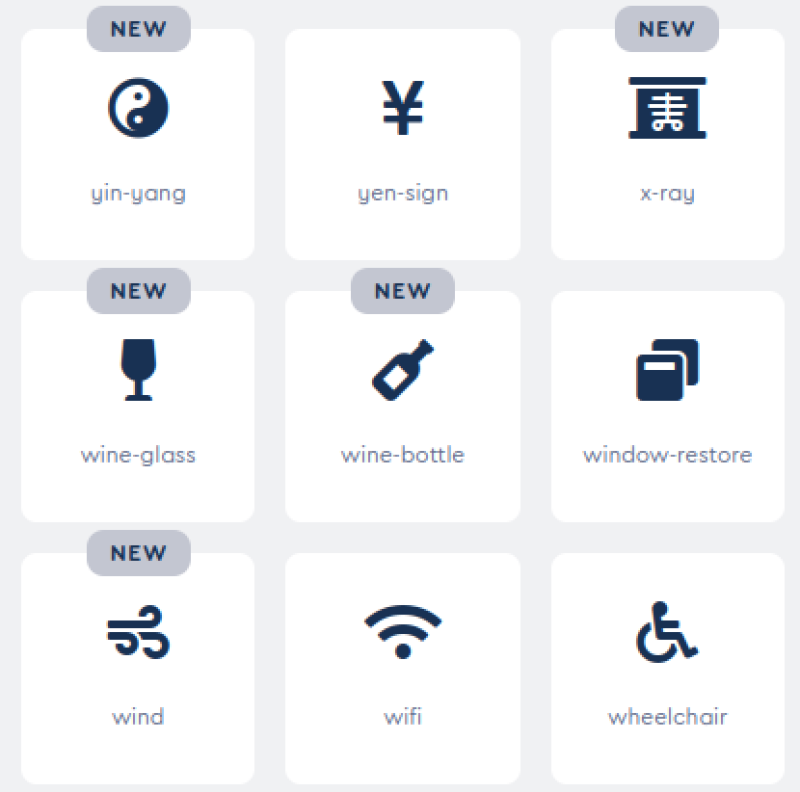800x792 pixels.
Task: Open the window-restore icon card
Action: pyautogui.click(x=667, y=407)
